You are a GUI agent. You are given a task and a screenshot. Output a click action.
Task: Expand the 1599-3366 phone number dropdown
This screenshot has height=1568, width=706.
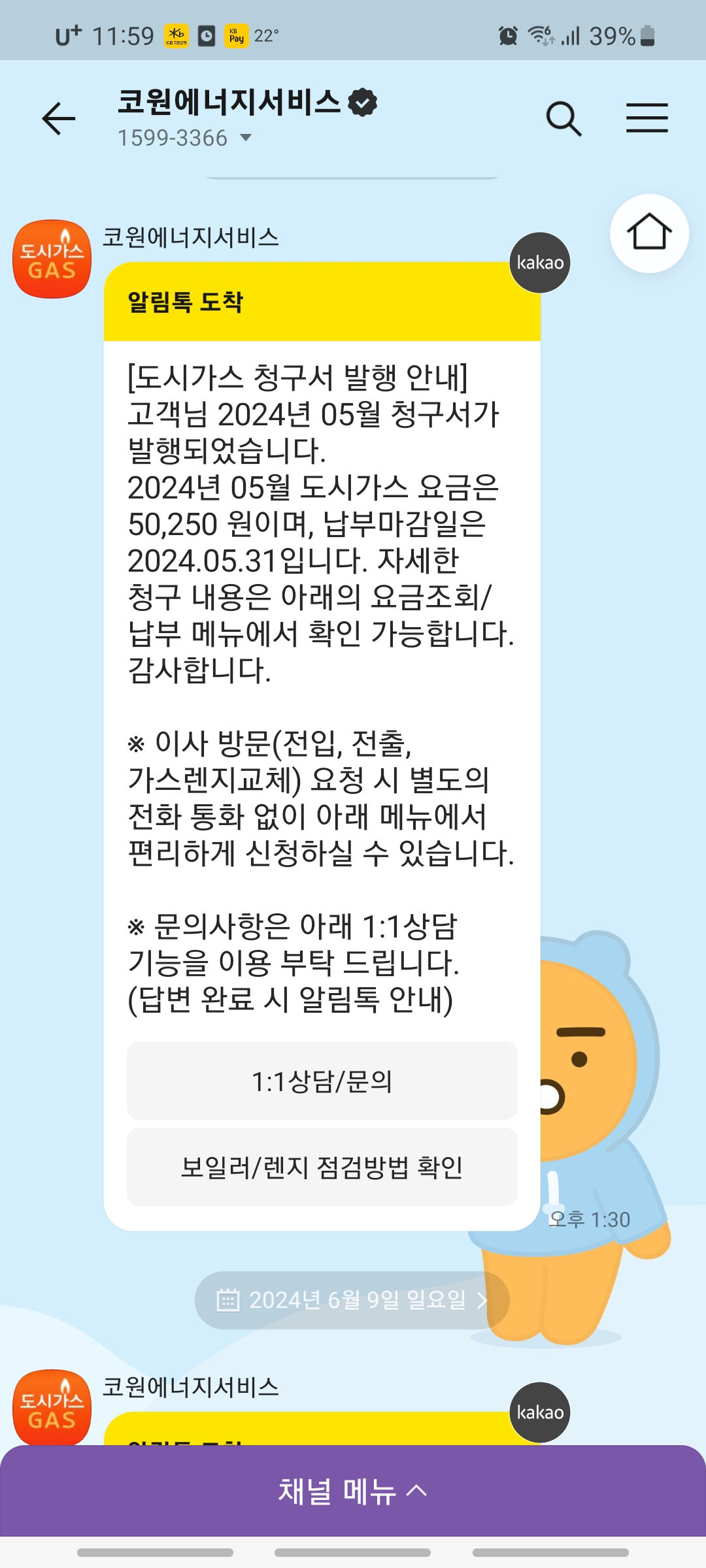pyautogui.click(x=246, y=138)
